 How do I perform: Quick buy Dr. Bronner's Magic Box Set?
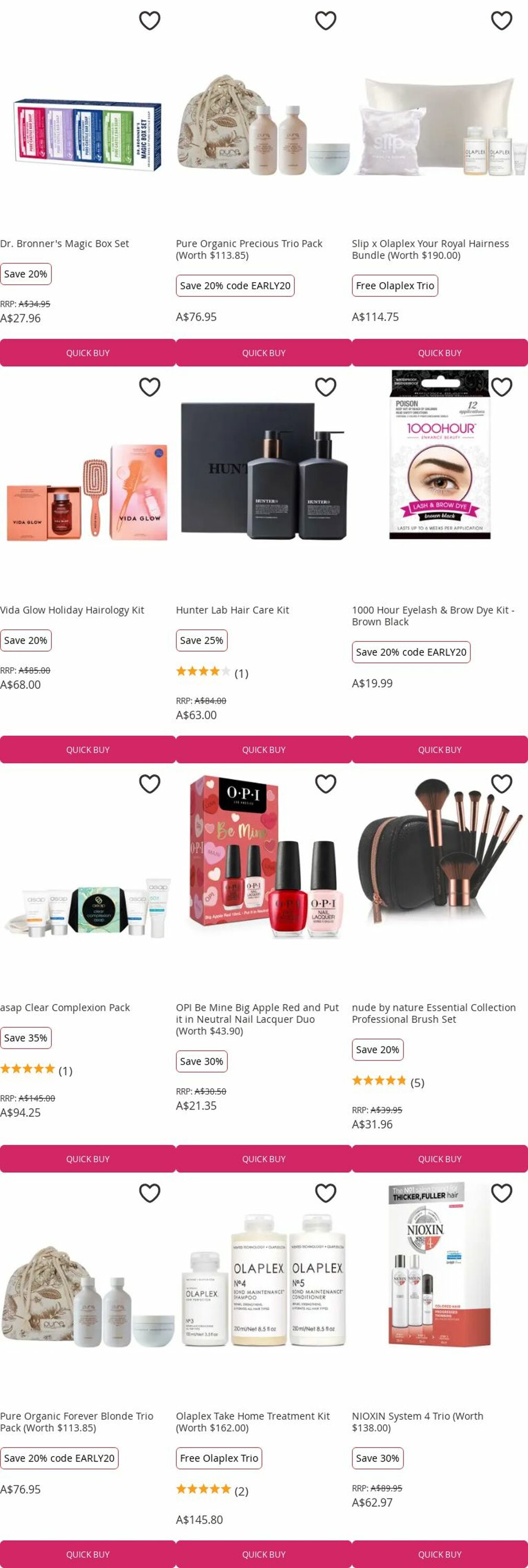coord(88,353)
